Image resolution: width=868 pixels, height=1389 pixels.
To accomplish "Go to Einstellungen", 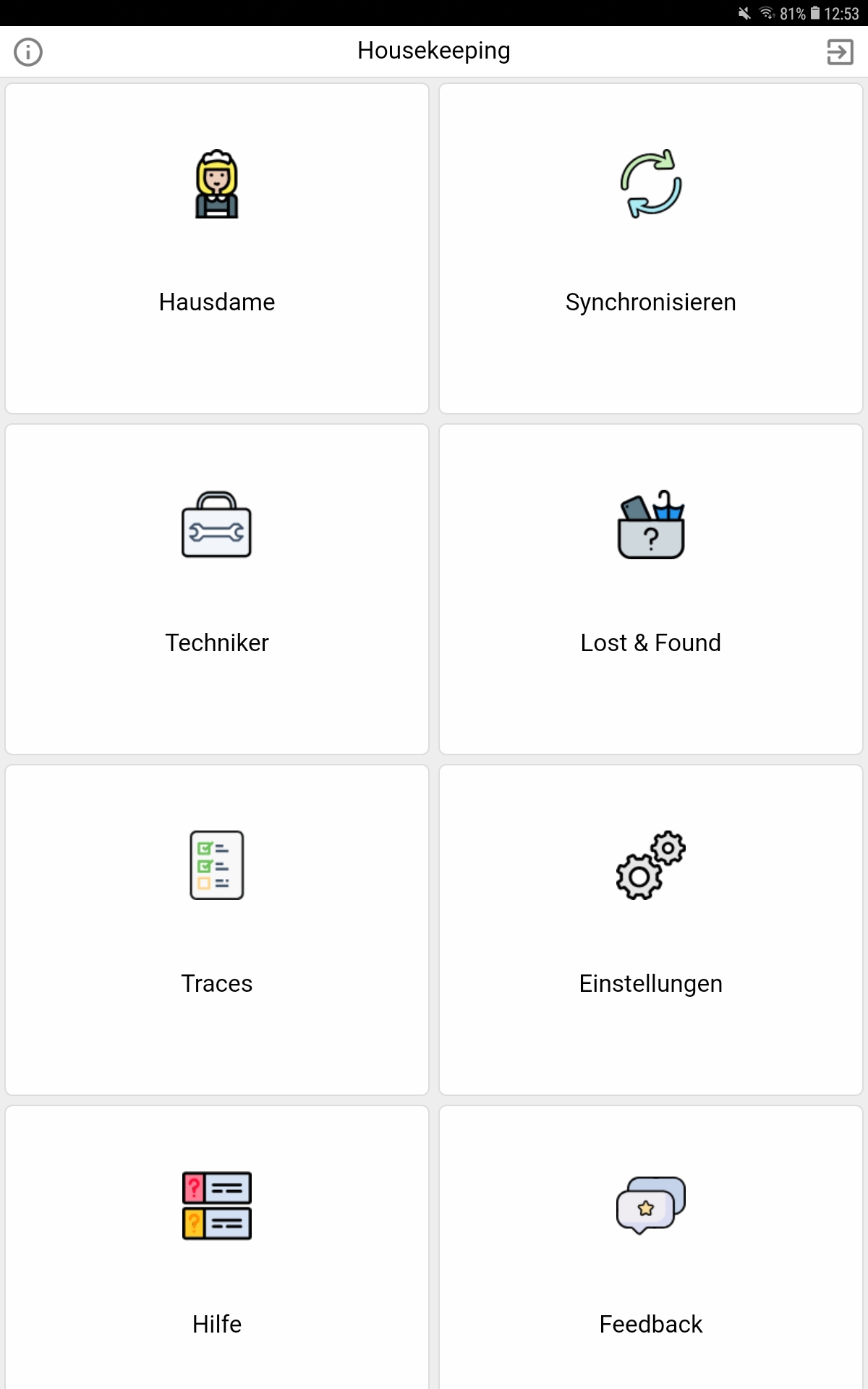I will [x=651, y=930].
